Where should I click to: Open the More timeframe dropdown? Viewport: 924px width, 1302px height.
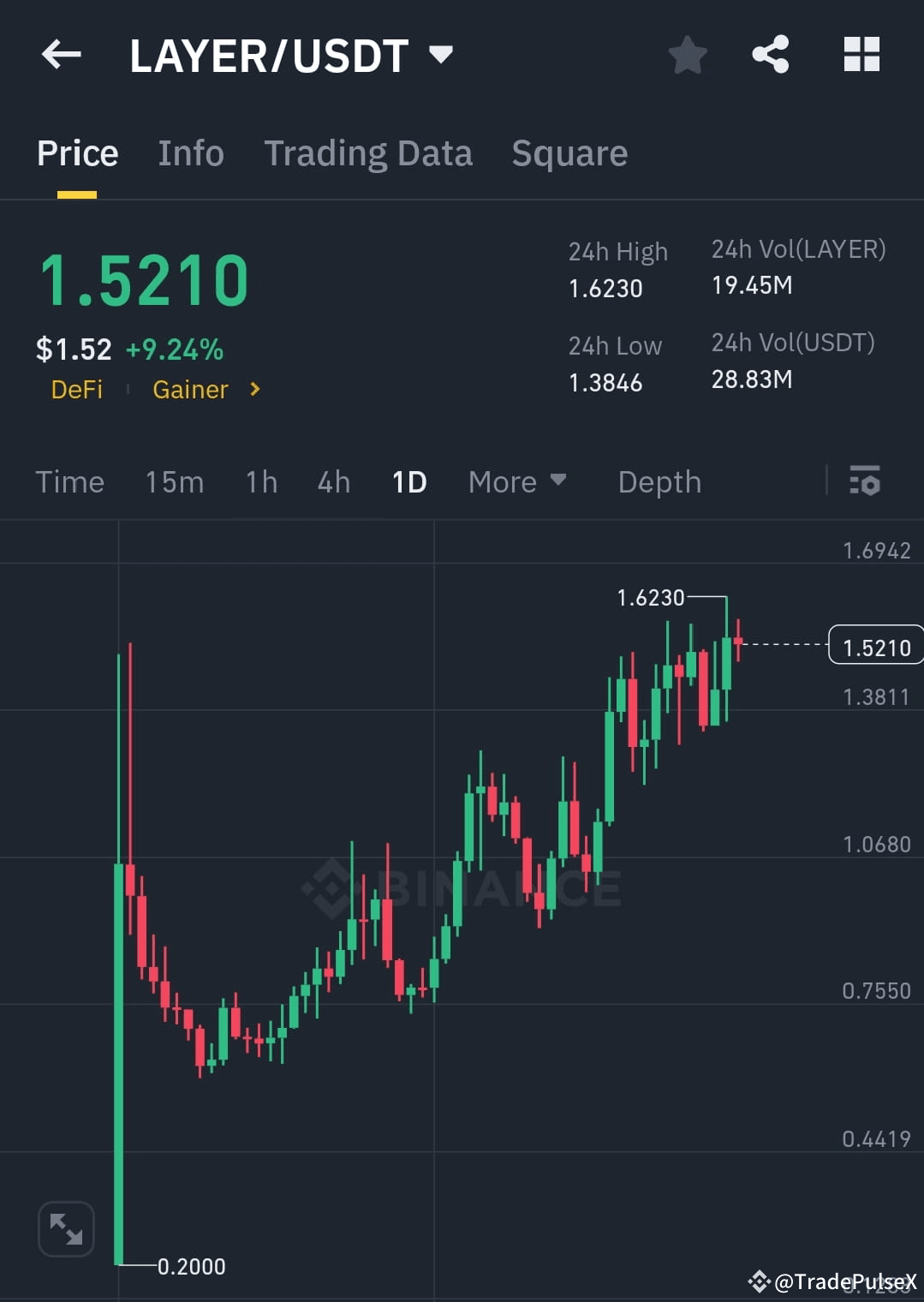pyautogui.click(x=516, y=482)
